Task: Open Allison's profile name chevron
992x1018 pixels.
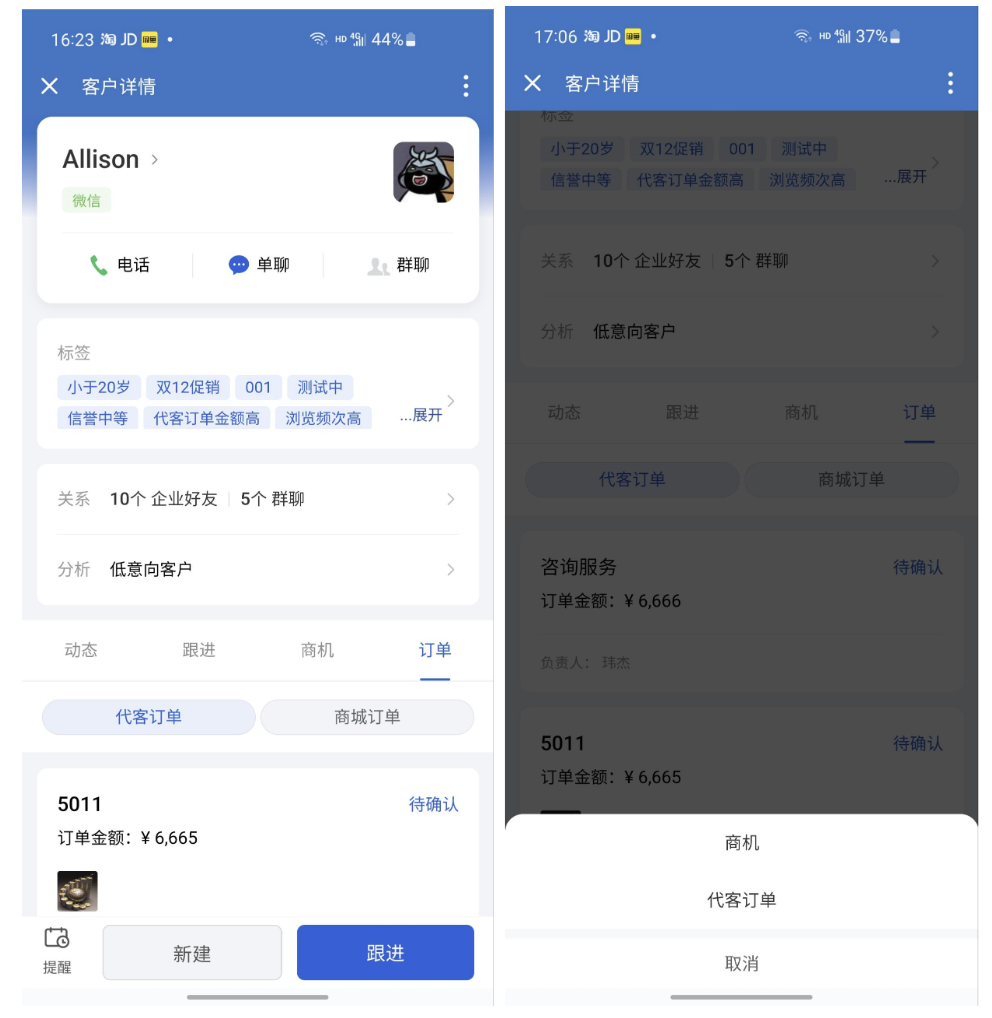Action: point(154,159)
